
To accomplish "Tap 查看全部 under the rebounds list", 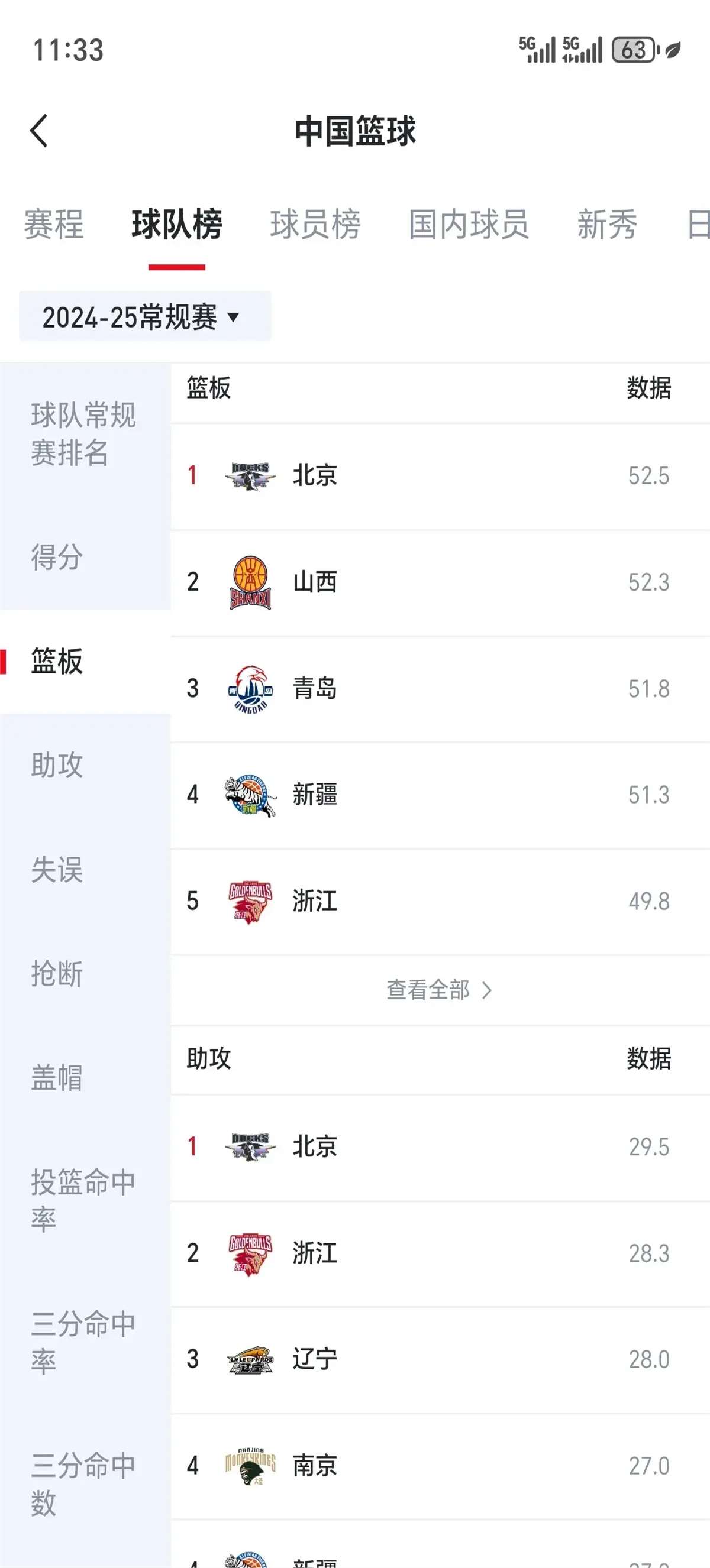I will coord(440,990).
